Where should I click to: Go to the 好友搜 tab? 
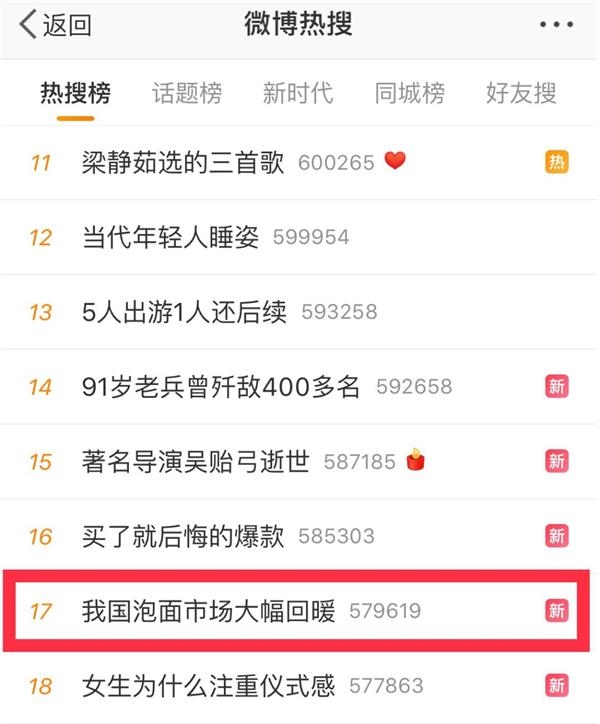click(520, 94)
